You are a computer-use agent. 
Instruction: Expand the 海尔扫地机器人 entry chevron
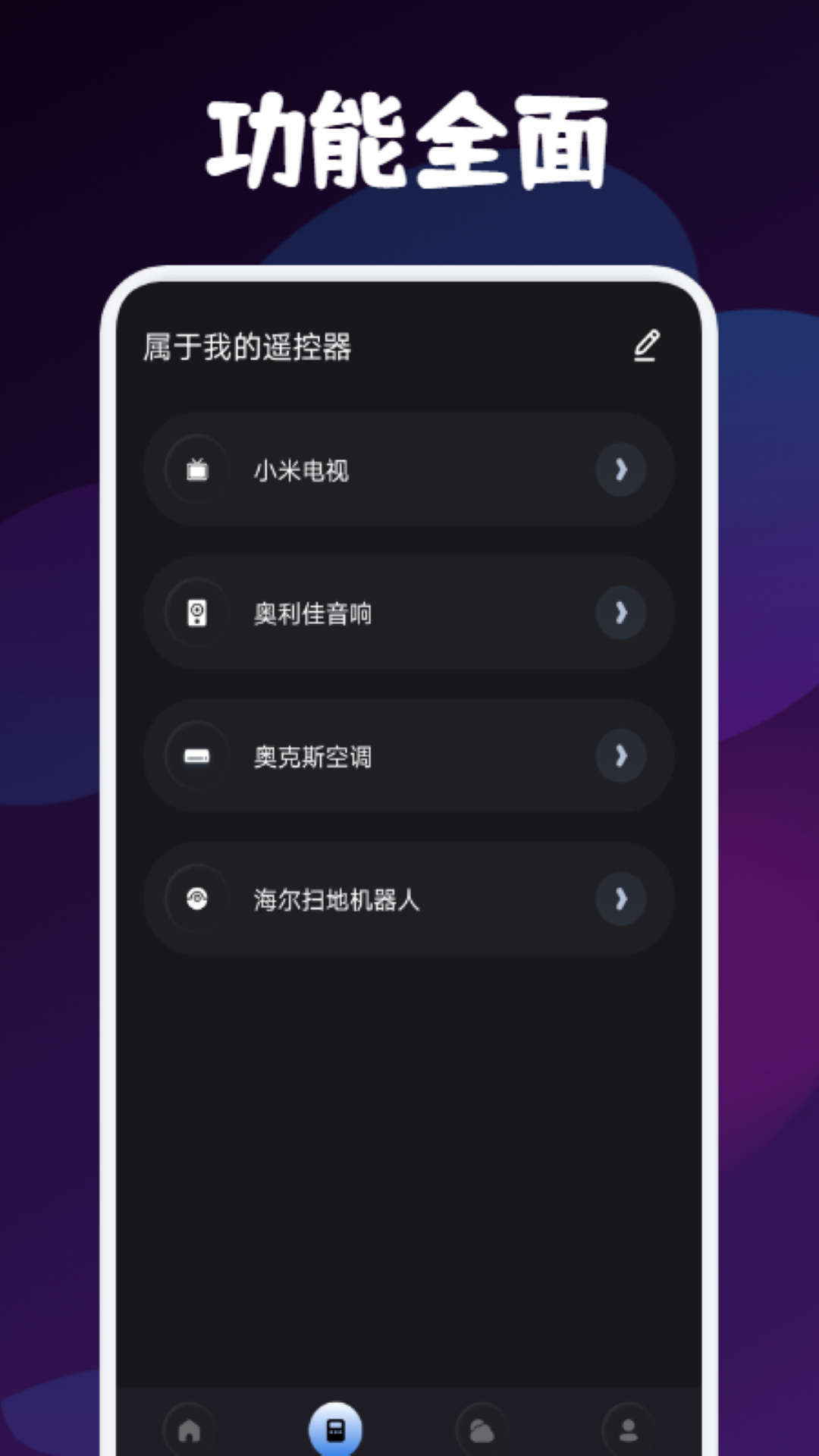coord(621,899)
